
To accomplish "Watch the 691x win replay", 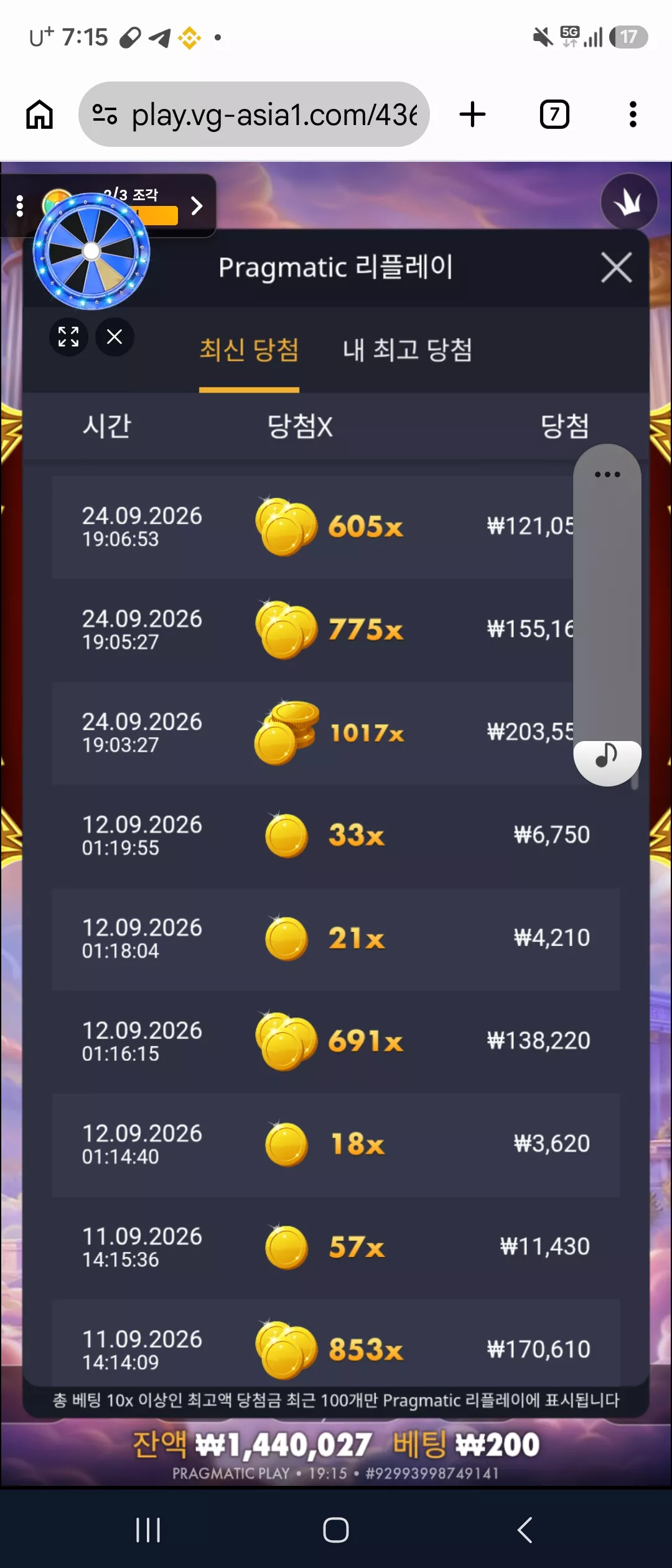I will click(336, 1042).
